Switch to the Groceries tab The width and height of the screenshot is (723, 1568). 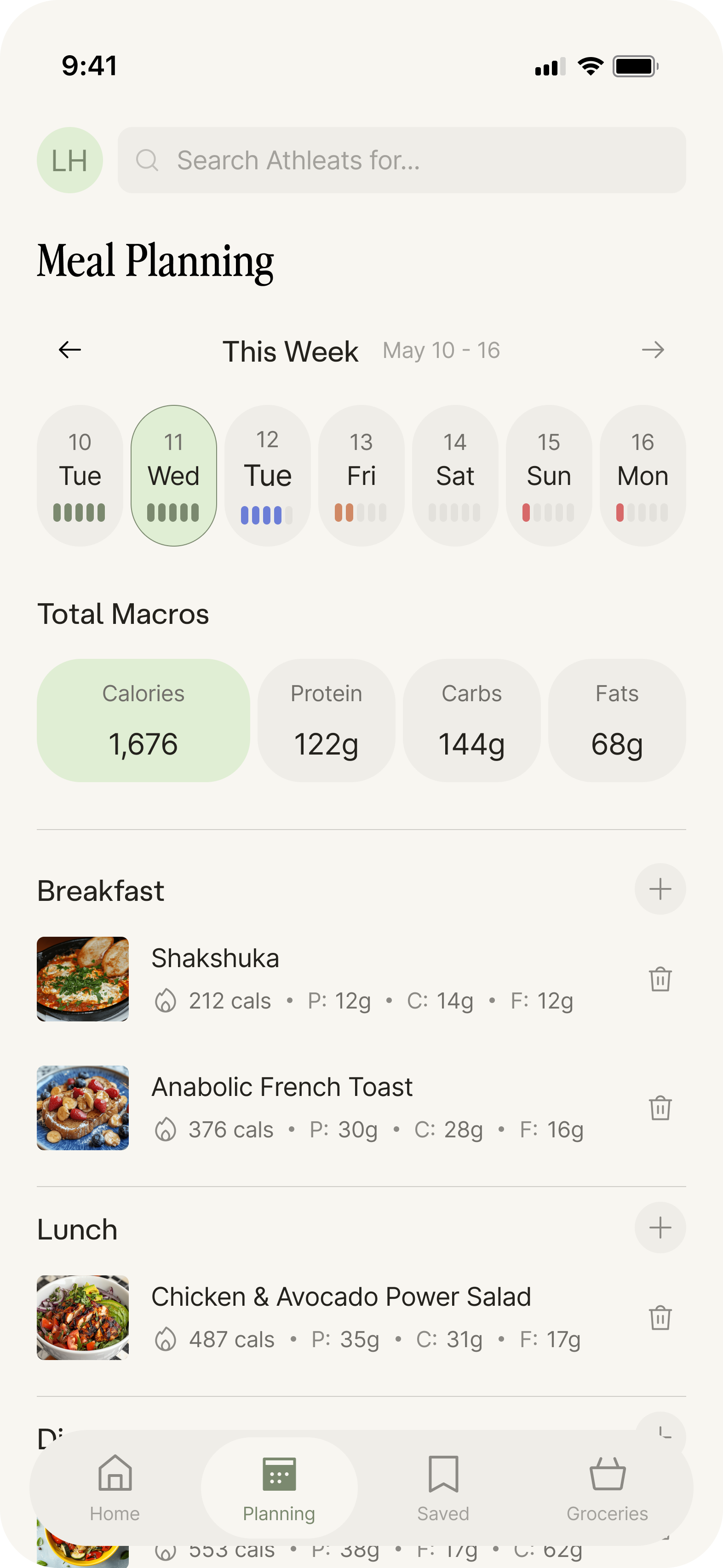pyautogui.click(x=608, y=1487)
